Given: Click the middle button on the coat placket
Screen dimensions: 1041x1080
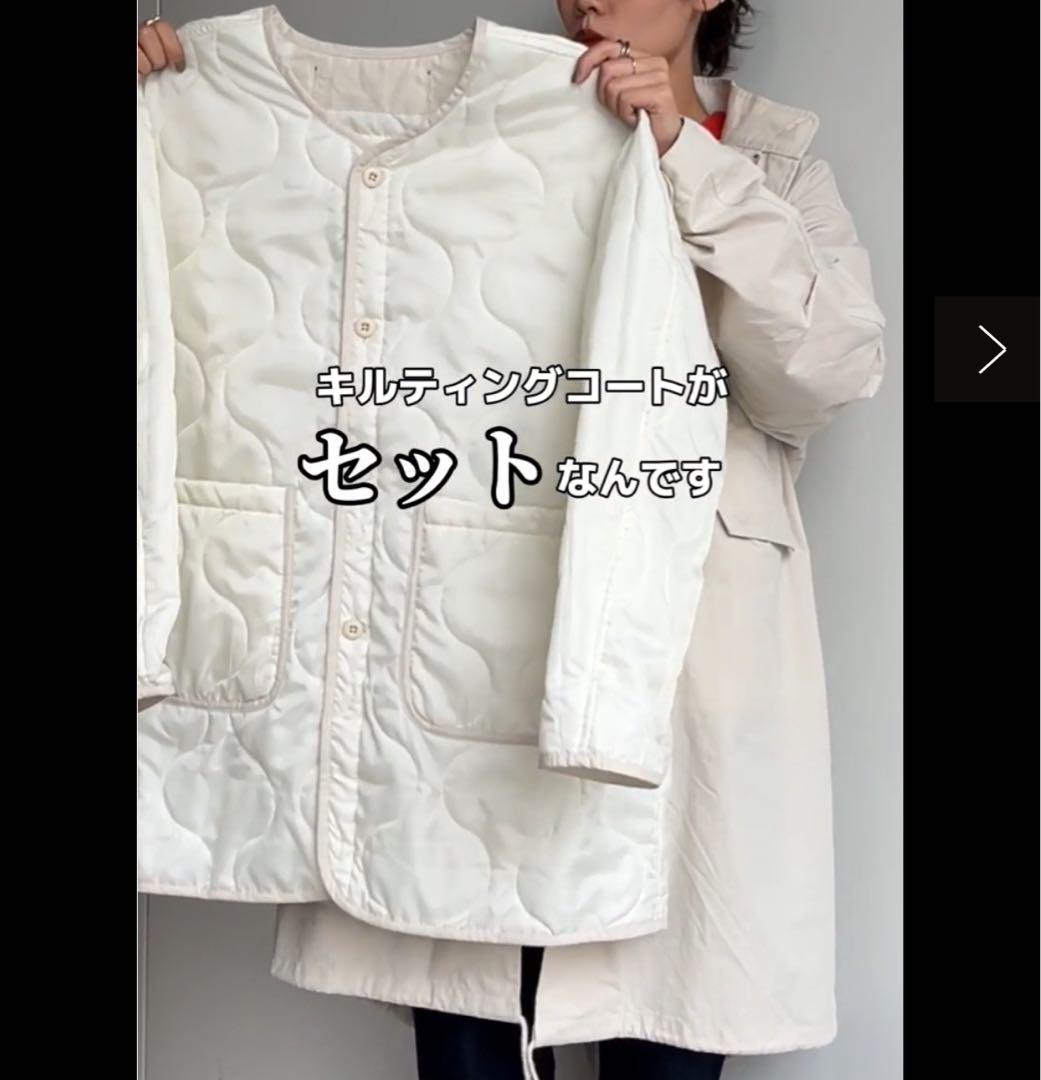Looking at the screenshot, I should (365, 330).
